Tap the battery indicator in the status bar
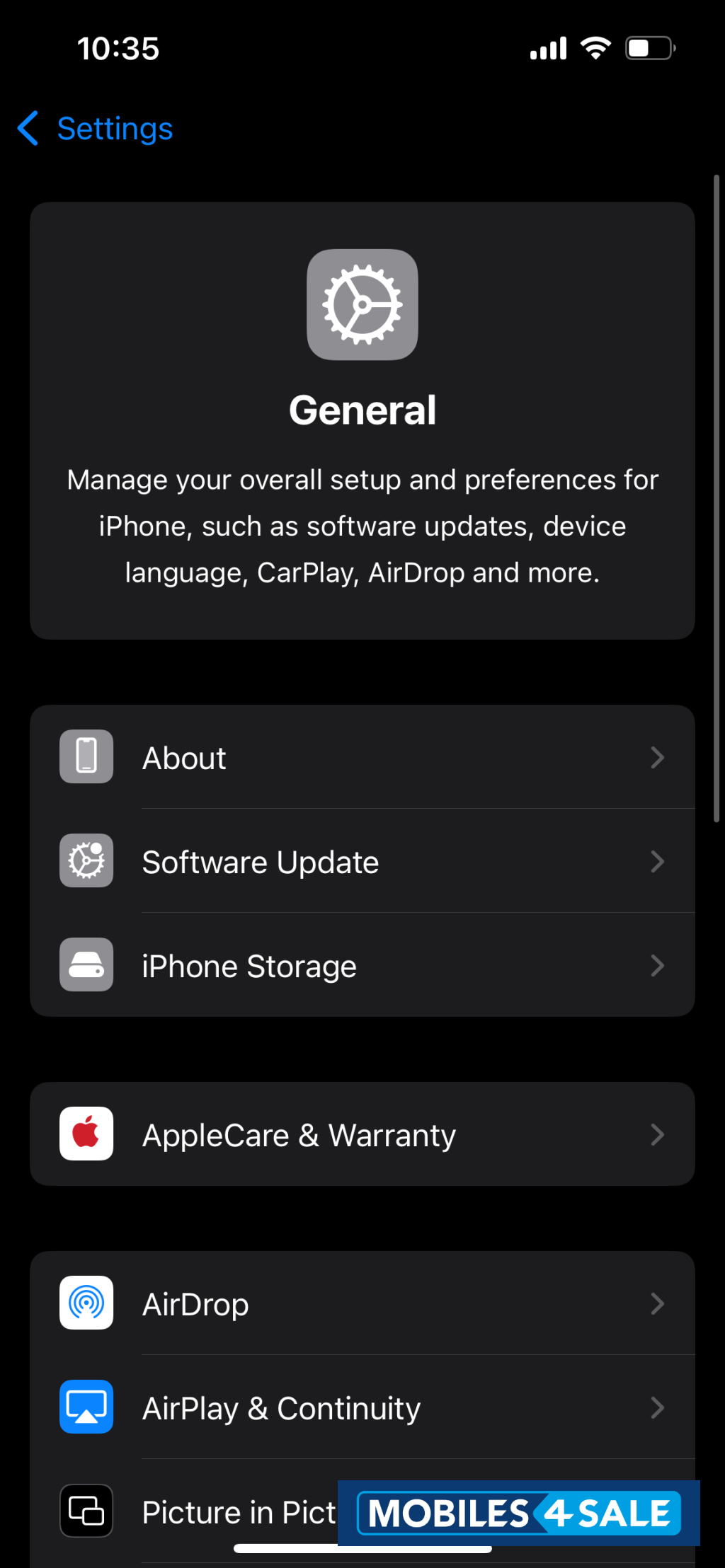This screenshot has height=1568, width=725. [x=649, y=47]
